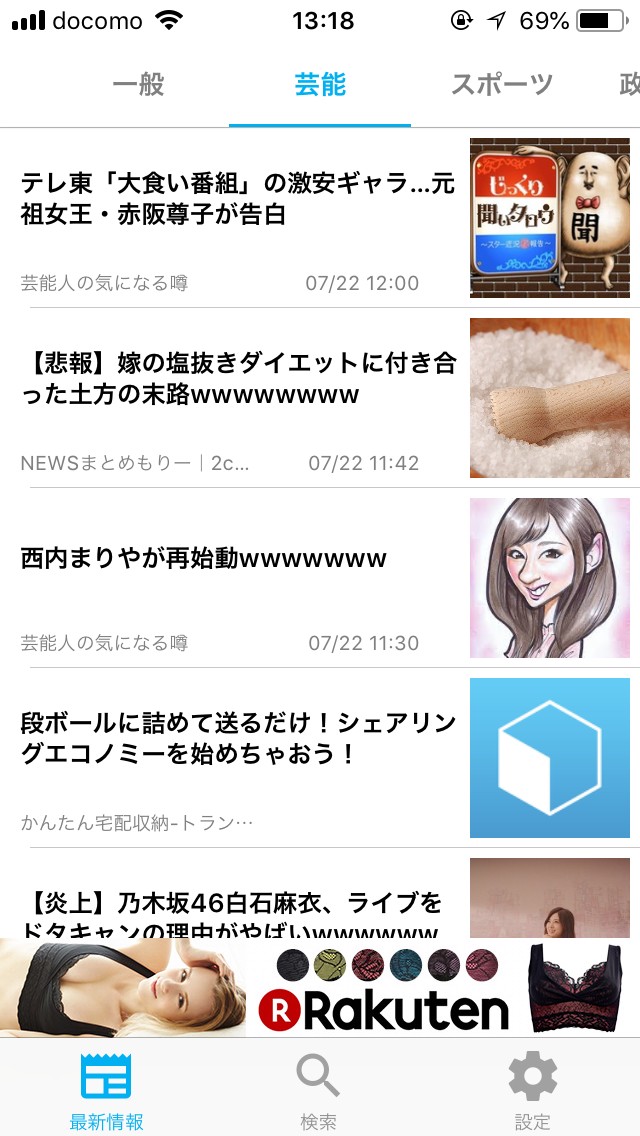Open the テレ東「大食い番組」 article
The height and width of the screenshot is (1136, 640).
click(x=238, y=199)
